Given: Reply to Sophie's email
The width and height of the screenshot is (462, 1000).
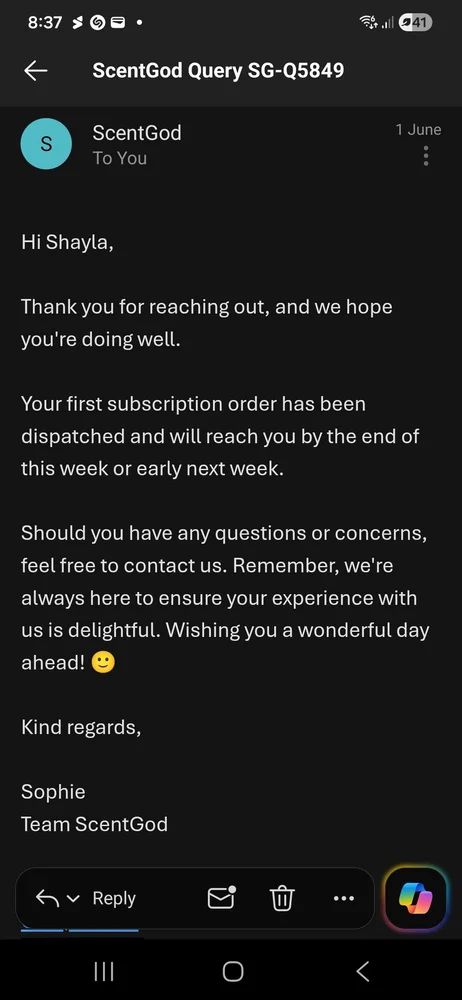Looking at the screenshot, I should (x=114, y=898).
